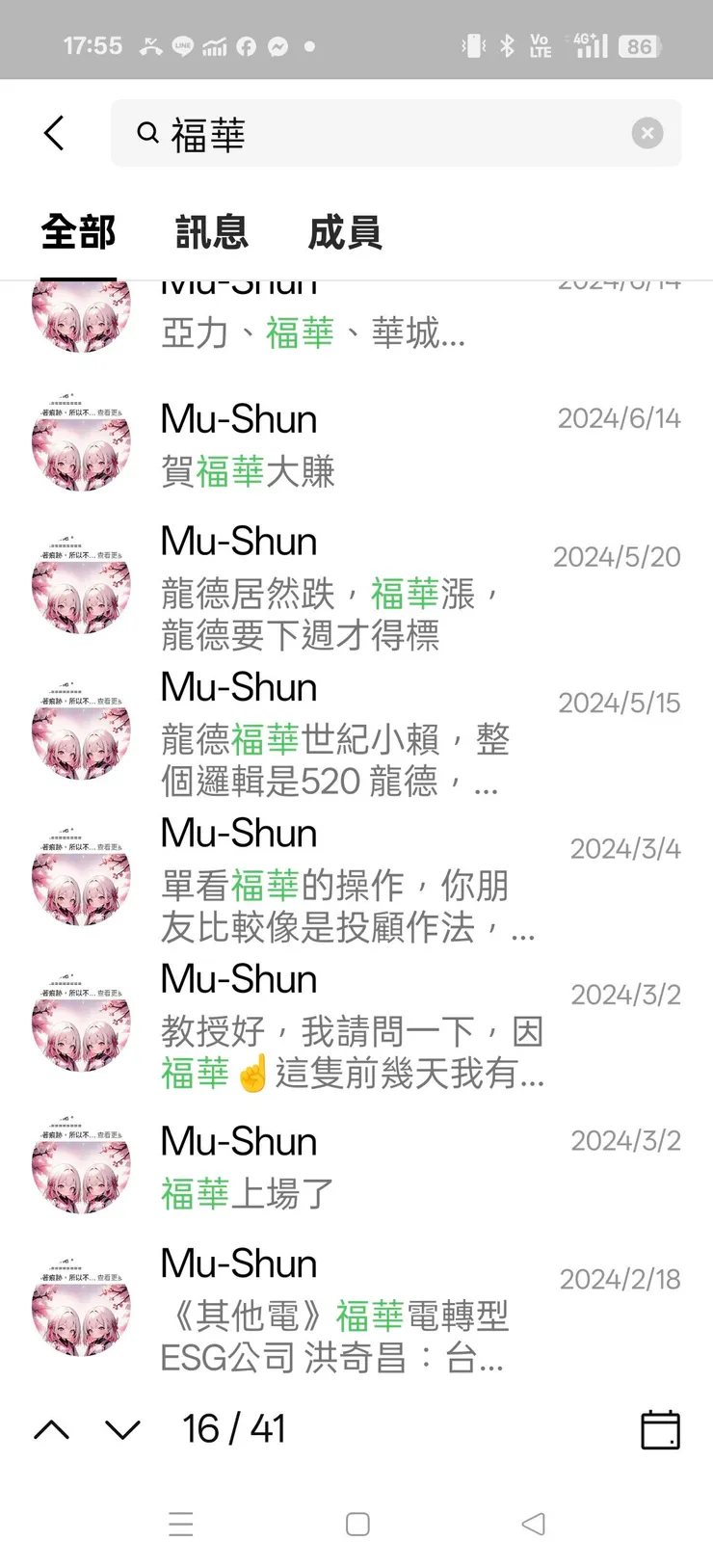713x1568 pixels.
Task: Tap the Messenger icon in the status bar
Action: pyautogui.click(x=279, y=46)
